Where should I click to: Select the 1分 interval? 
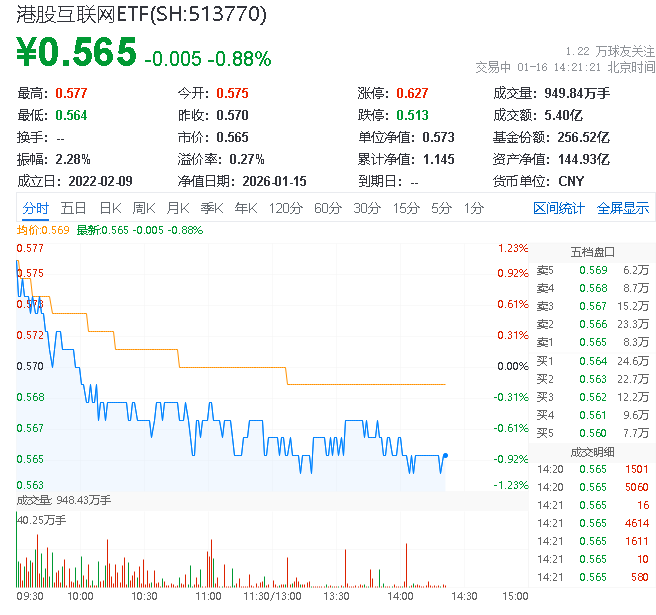click(473, 208)
